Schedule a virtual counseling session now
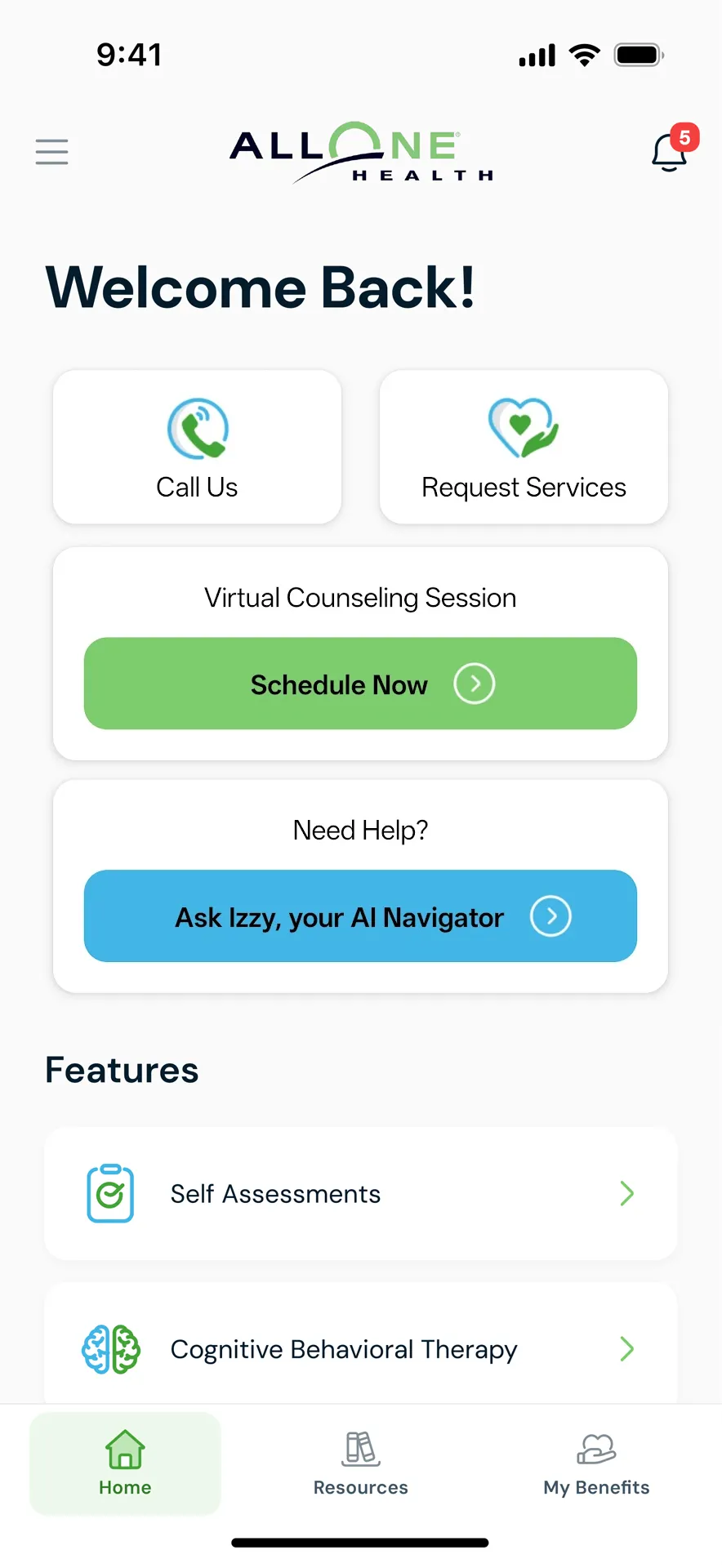 [360, 684]
